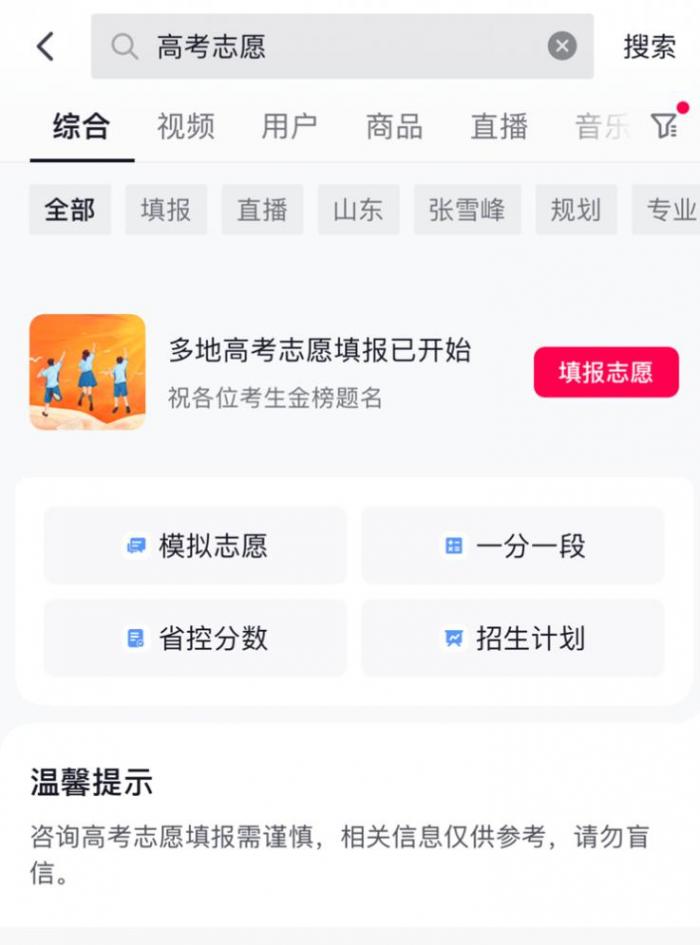Switch to the 商品 tab

(x=394, y=127)
